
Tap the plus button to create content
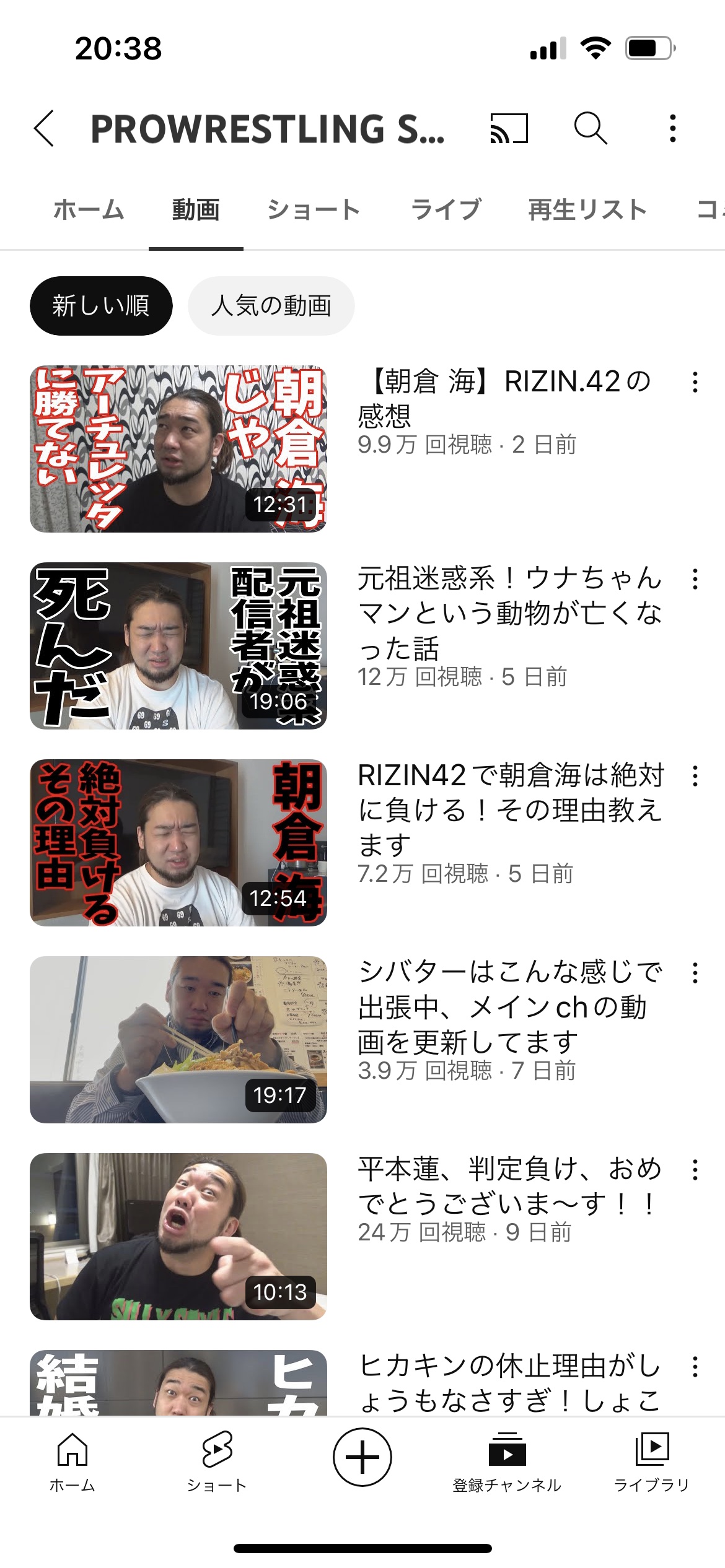click(362, 1457)
